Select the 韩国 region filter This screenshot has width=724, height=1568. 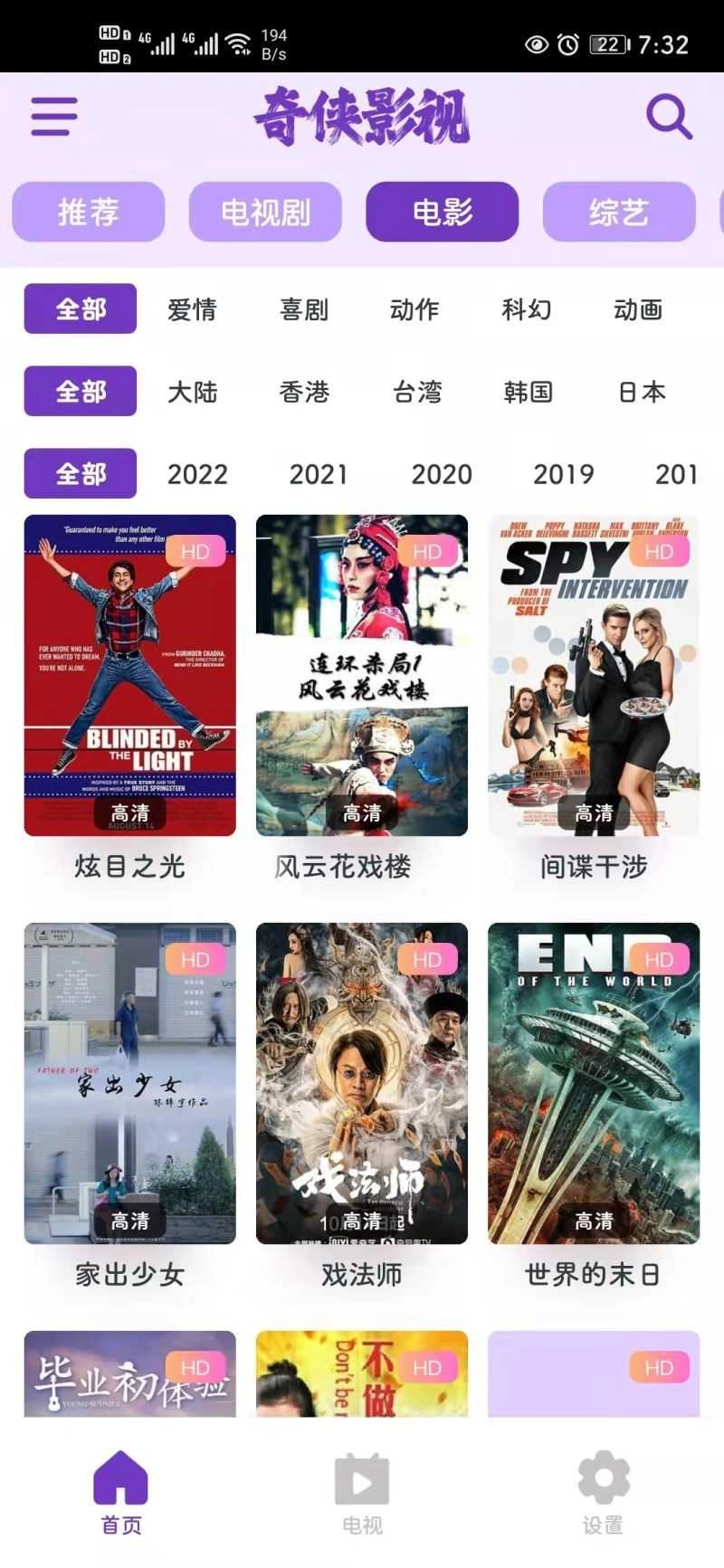[529, 392]
